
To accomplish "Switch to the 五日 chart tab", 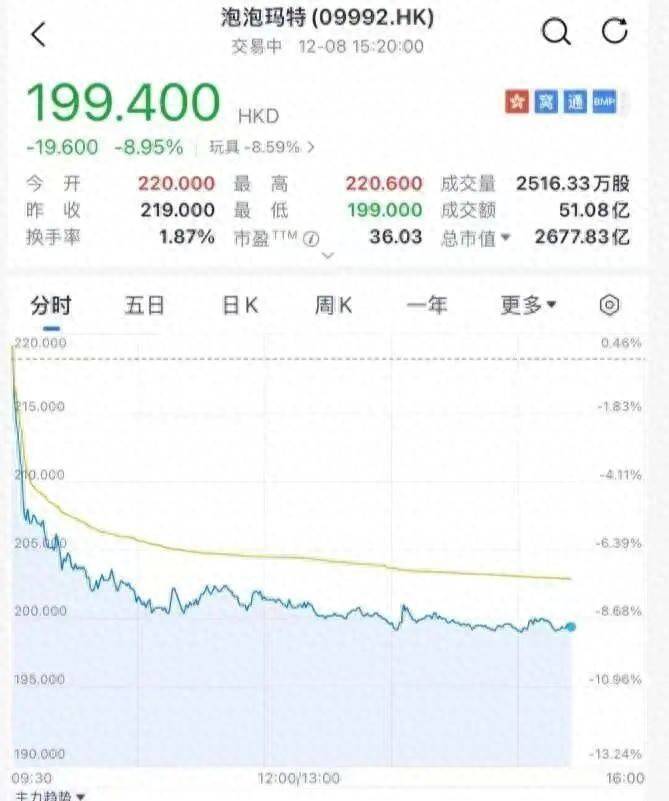I will point(144,305).
